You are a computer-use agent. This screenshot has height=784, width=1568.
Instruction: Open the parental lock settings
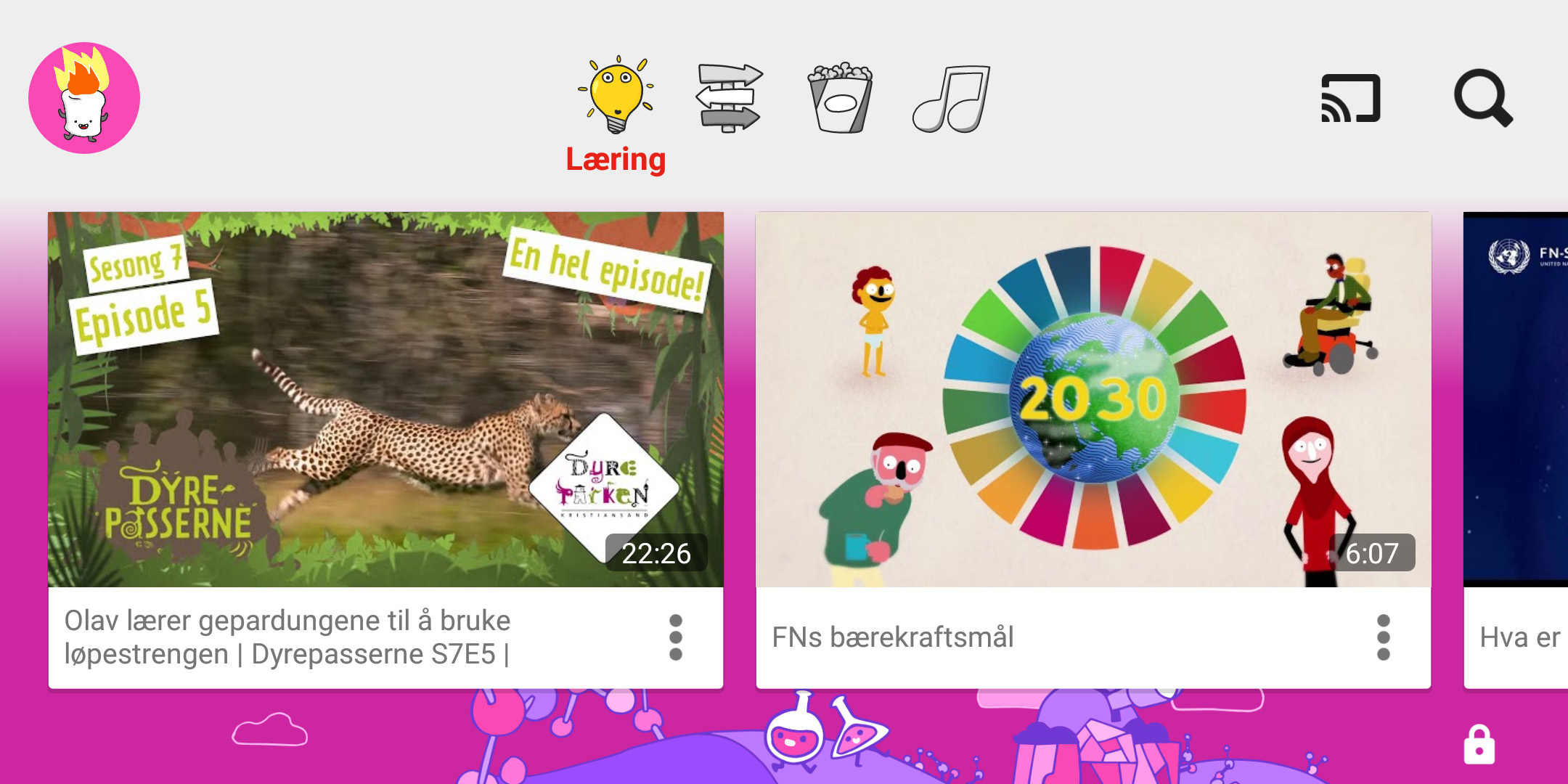click(x=1479, y=745)
